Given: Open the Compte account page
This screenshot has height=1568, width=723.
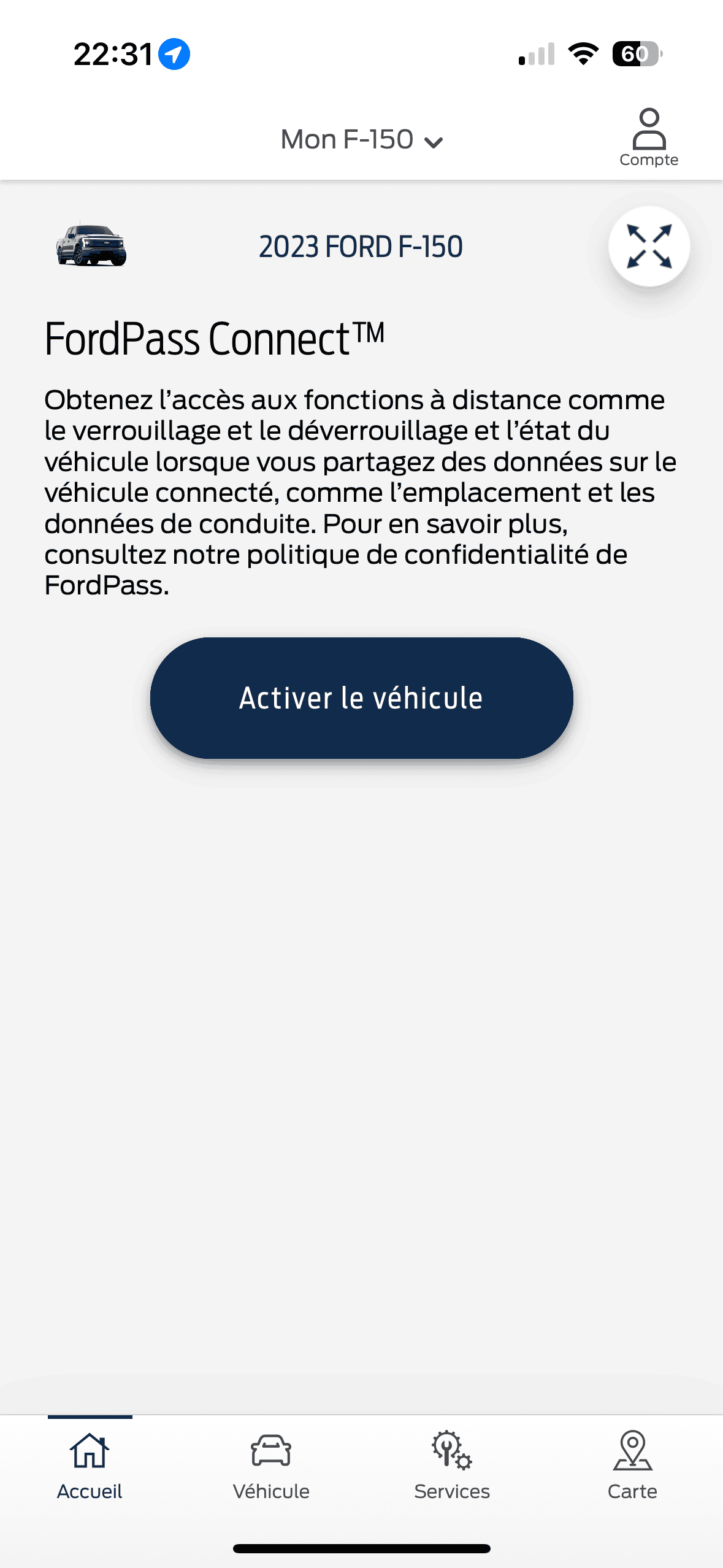Looking at the screenshot, I should (648, 137).
